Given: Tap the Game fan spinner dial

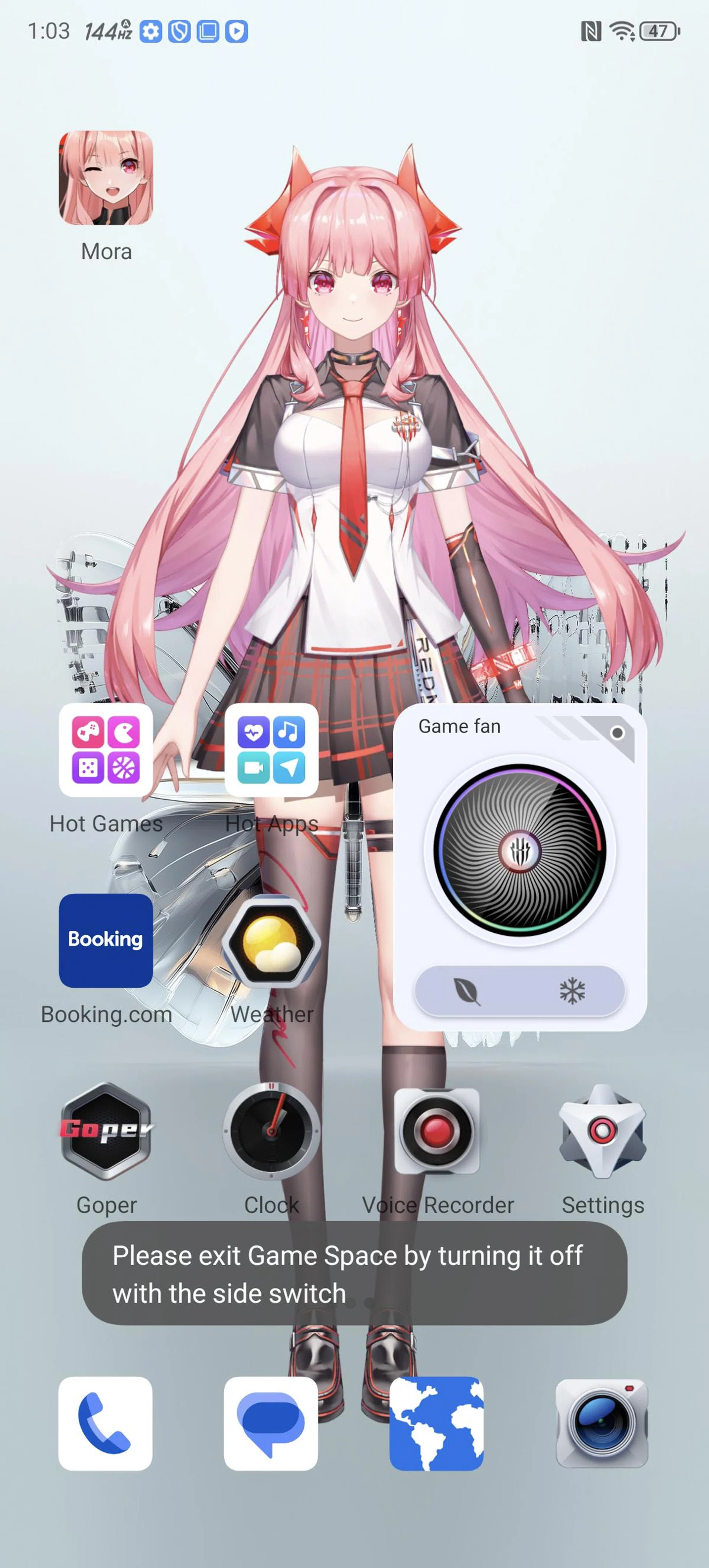Looking at the screenshot, I should (x=520, y=850).
